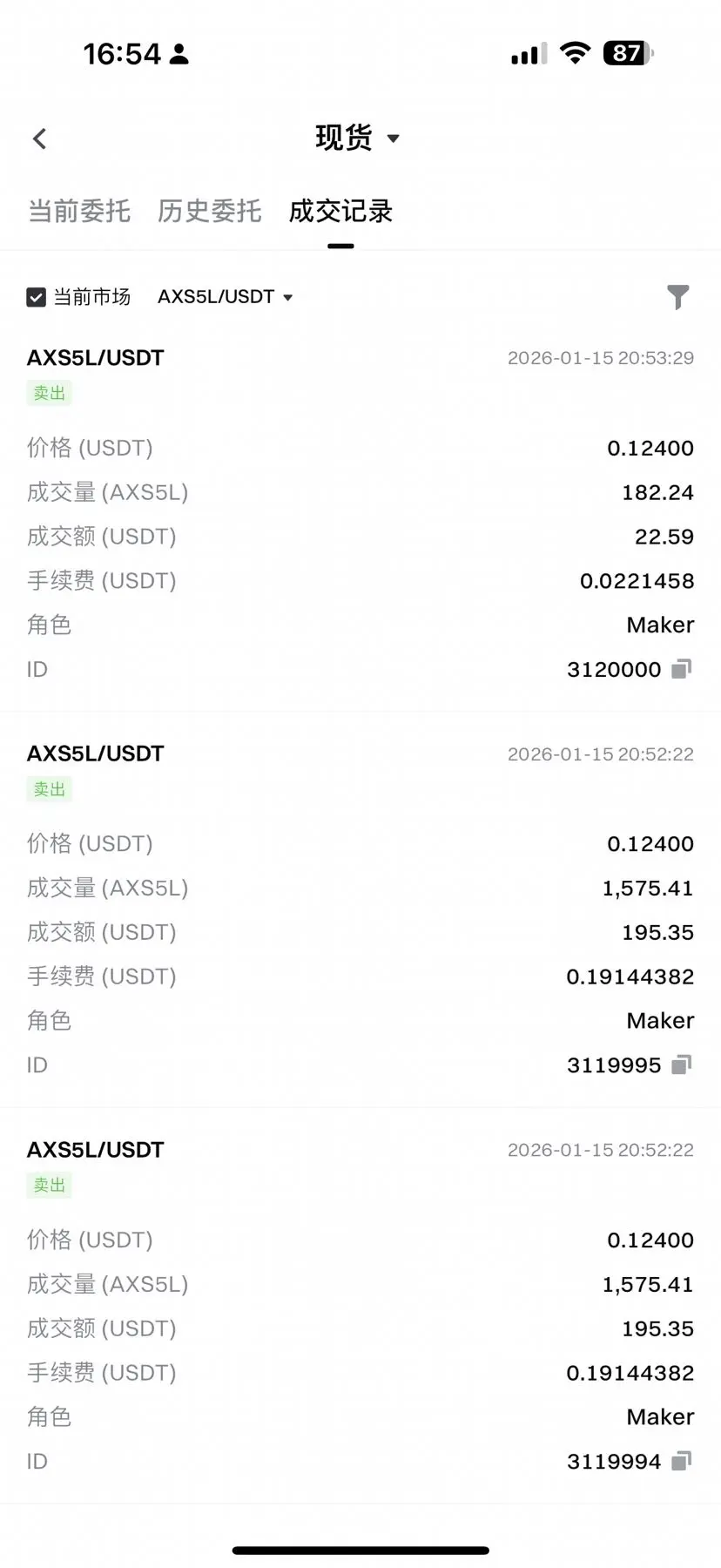Select the 成交记录 tab
The image size is (721, 1568).
[x=340, y=211]
